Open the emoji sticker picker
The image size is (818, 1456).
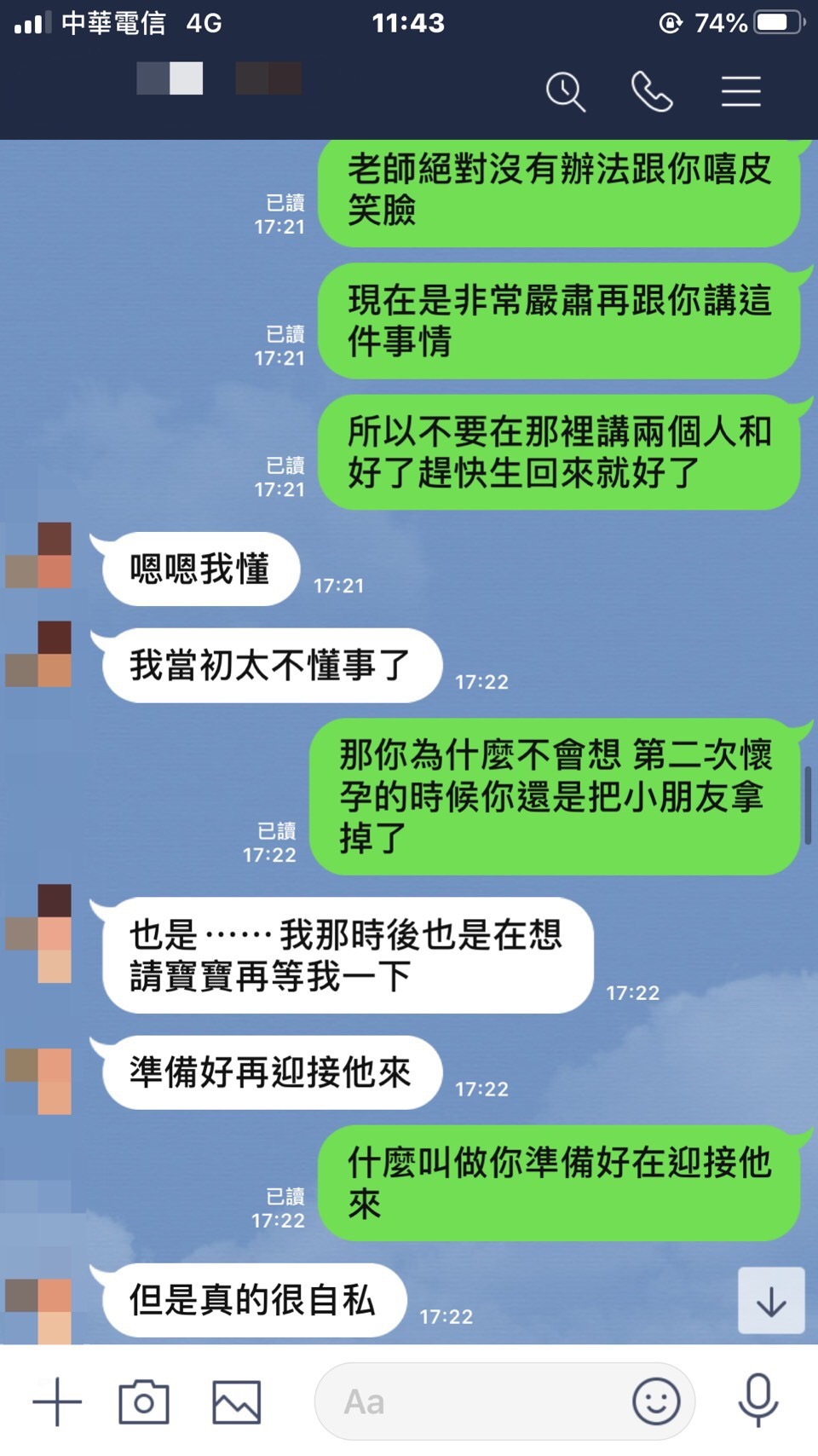coord(656,1401)
